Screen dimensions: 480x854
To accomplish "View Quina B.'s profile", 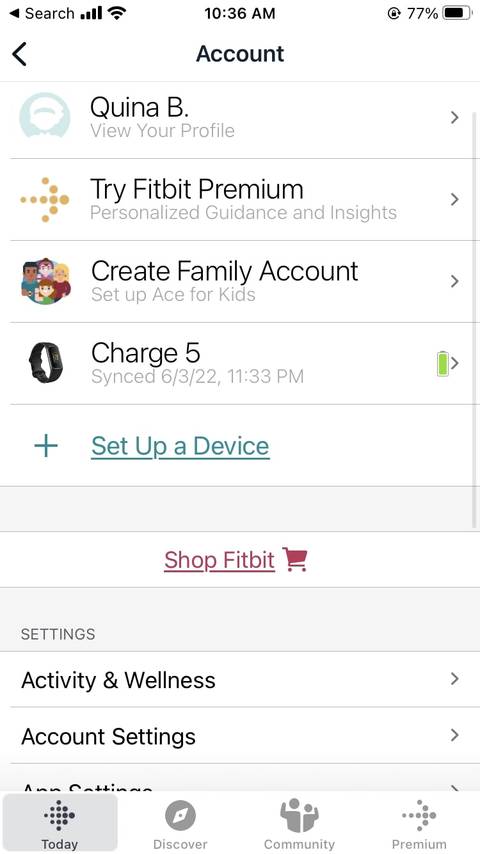I will pos(240,118).
